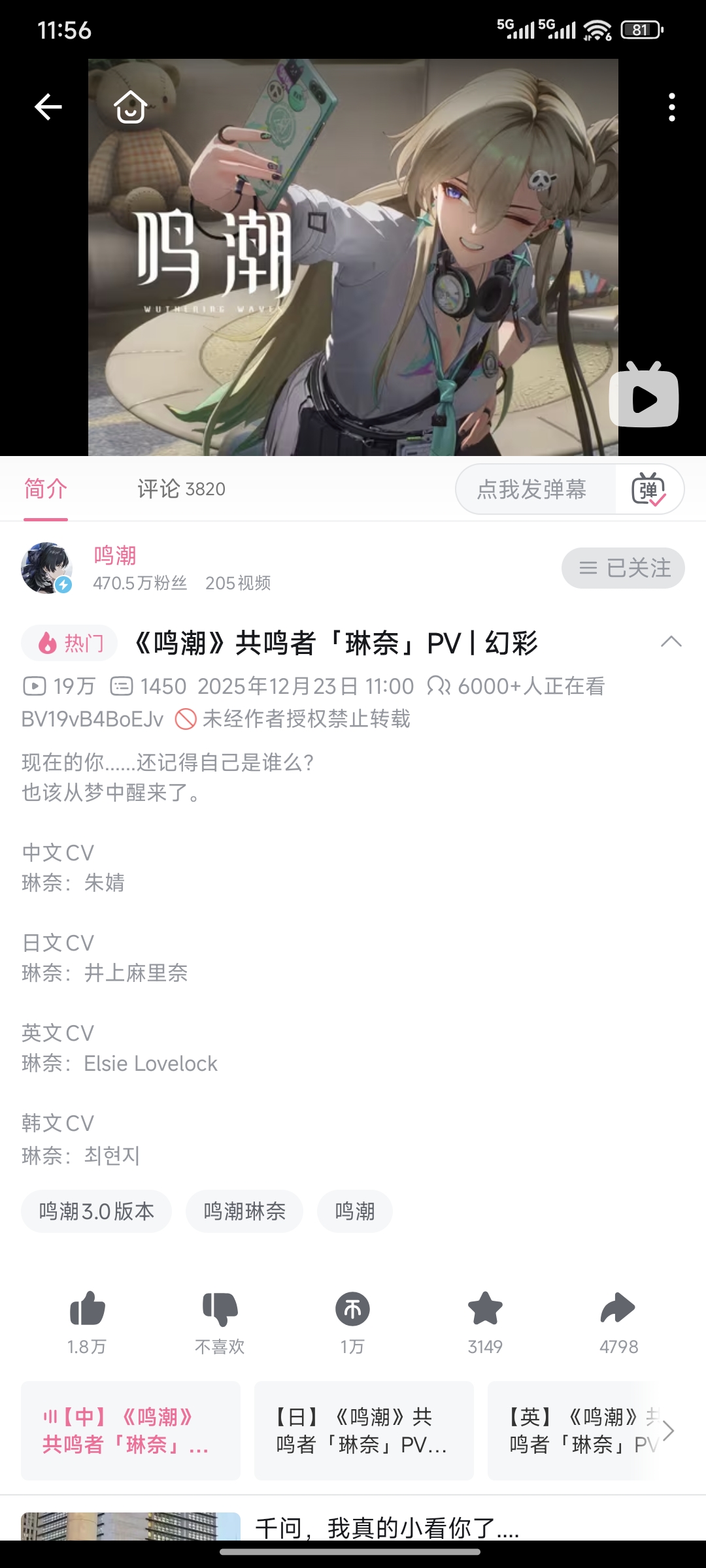Switch to the 评论 tab
The image size is (706, 1568).
pyautogui.click(x=181, y=489)
